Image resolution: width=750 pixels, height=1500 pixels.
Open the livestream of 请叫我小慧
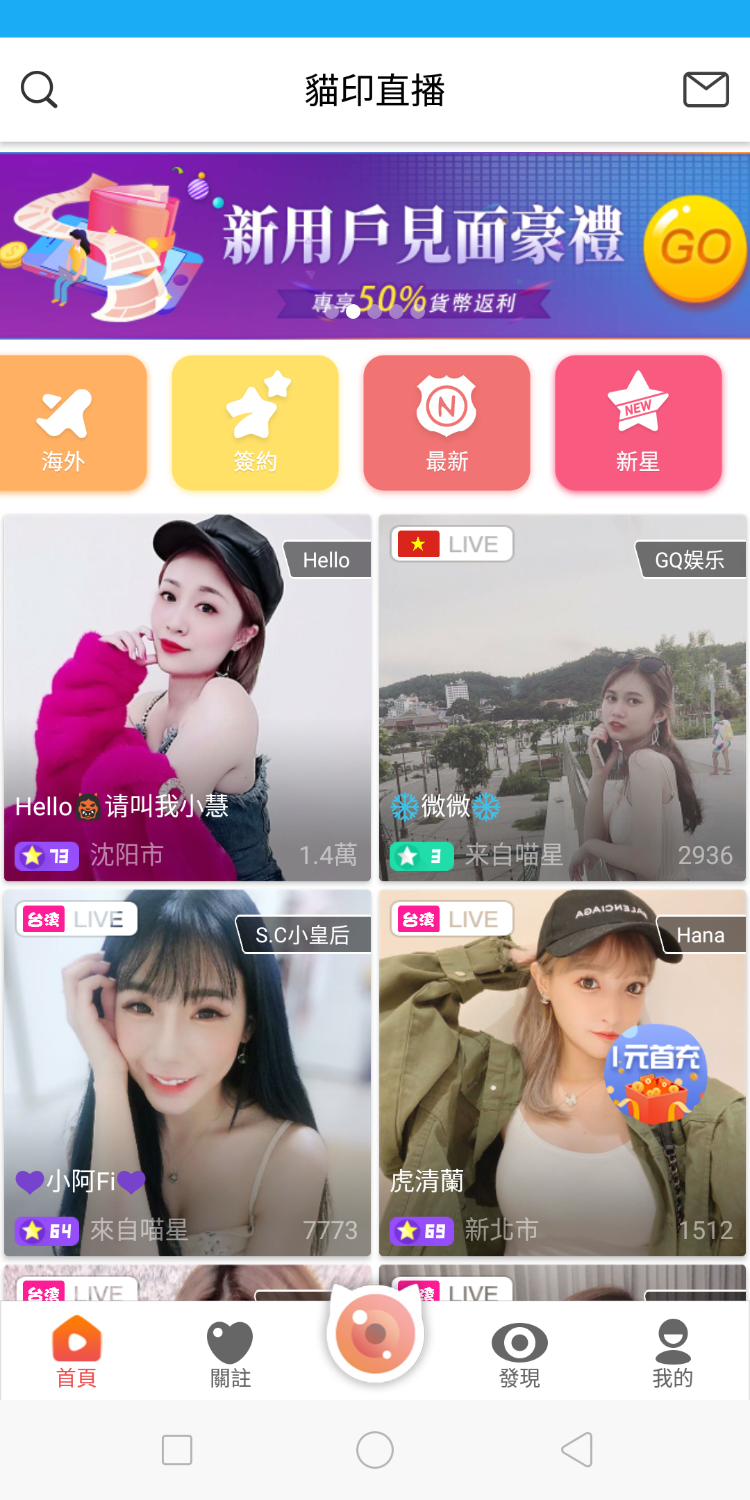(x=187, y=697)
